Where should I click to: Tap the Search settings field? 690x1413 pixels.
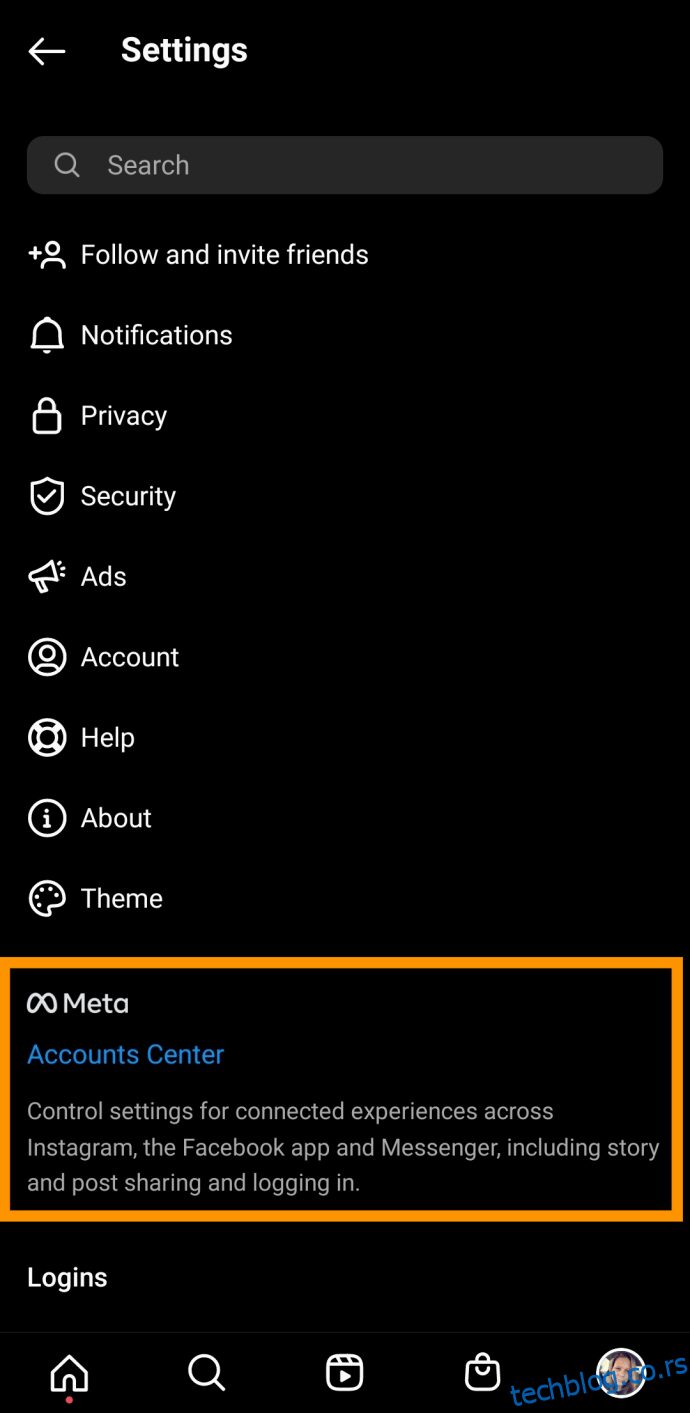click(x=345, y=165)
